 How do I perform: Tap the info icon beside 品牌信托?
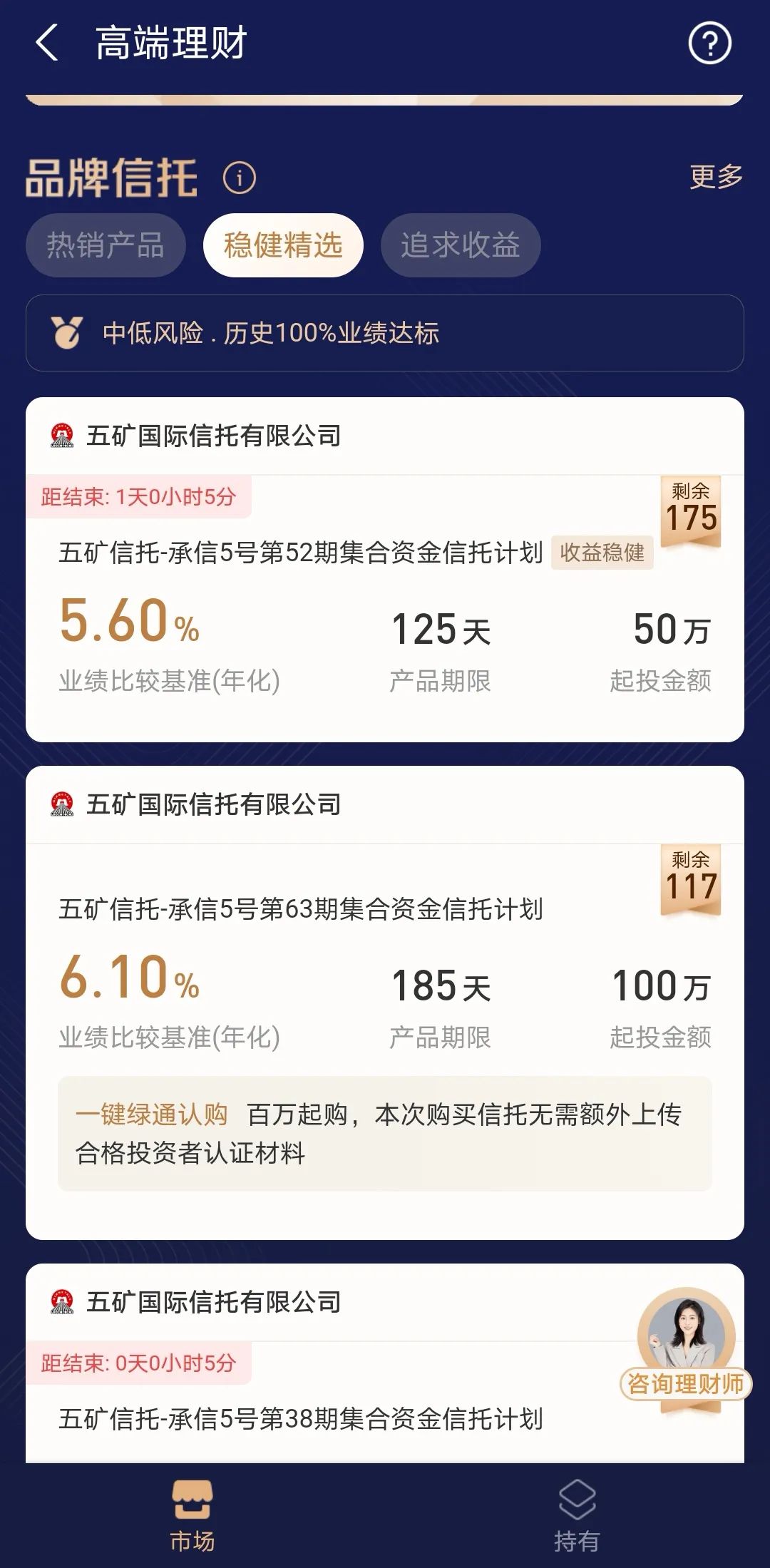pos(239,178)
